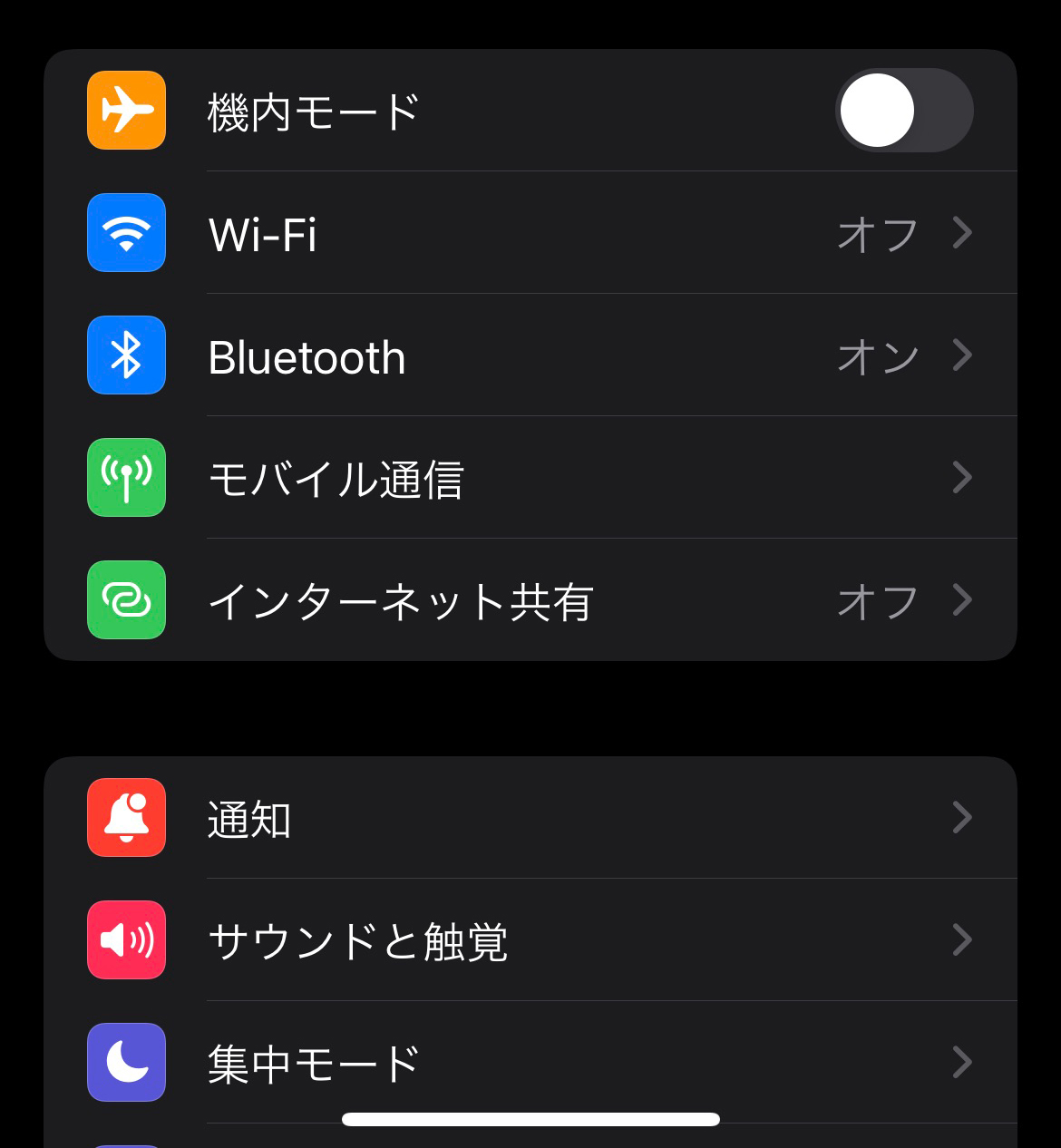Image resolution: width=1061 pixels, height=1148 pixels.
Task: Click the red 通知 bell icon
Action: [x=126, y=817]
